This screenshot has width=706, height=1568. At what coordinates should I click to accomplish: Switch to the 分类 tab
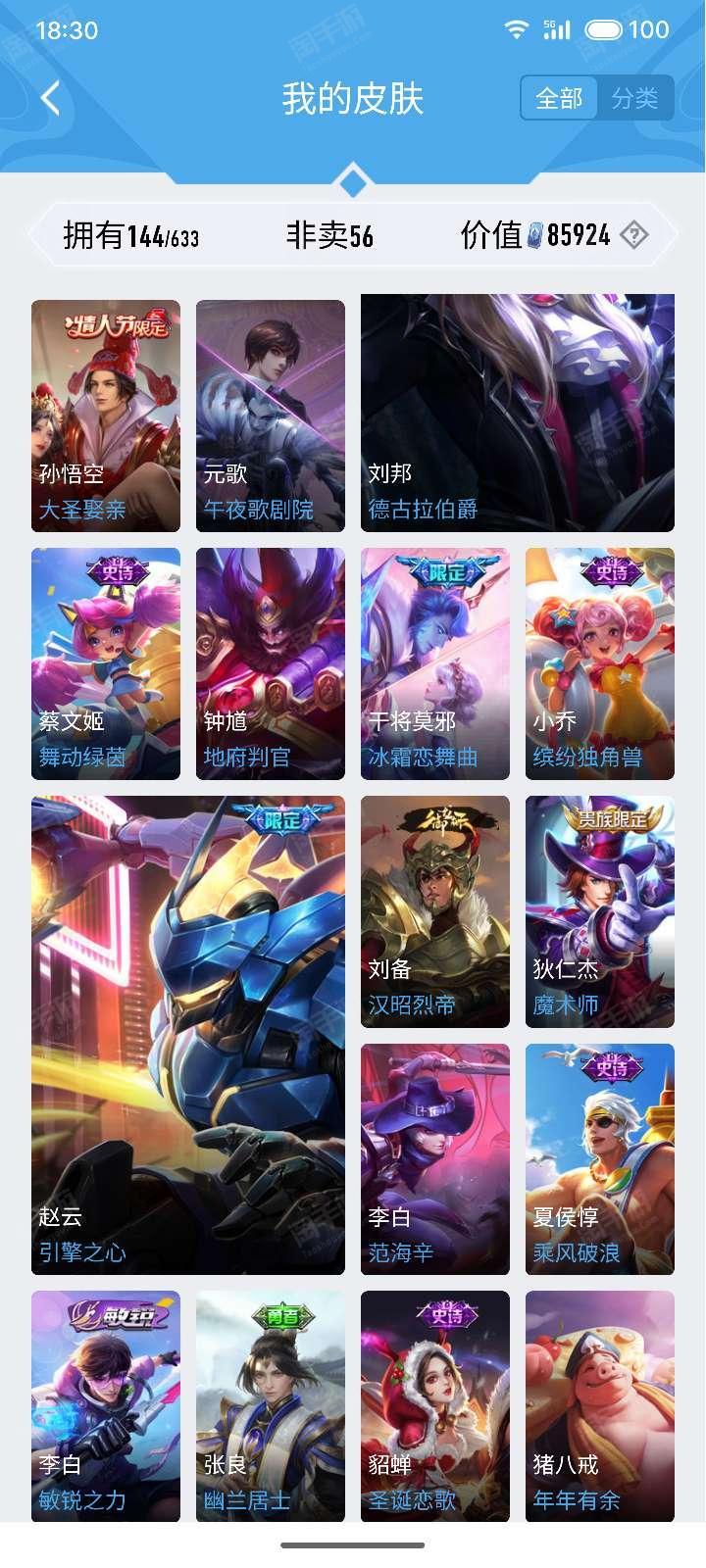click(x=634, y=98)
